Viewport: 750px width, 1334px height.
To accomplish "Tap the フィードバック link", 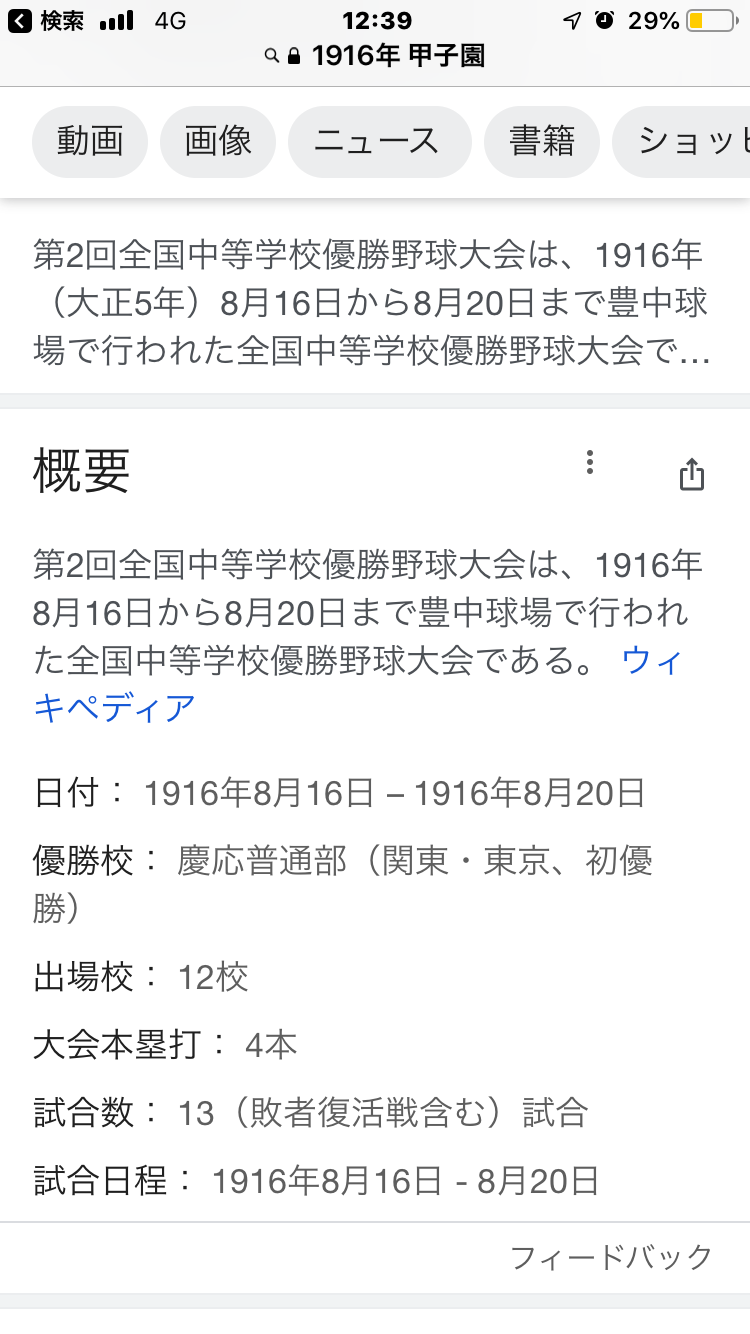I will [x=610, y=1258].
